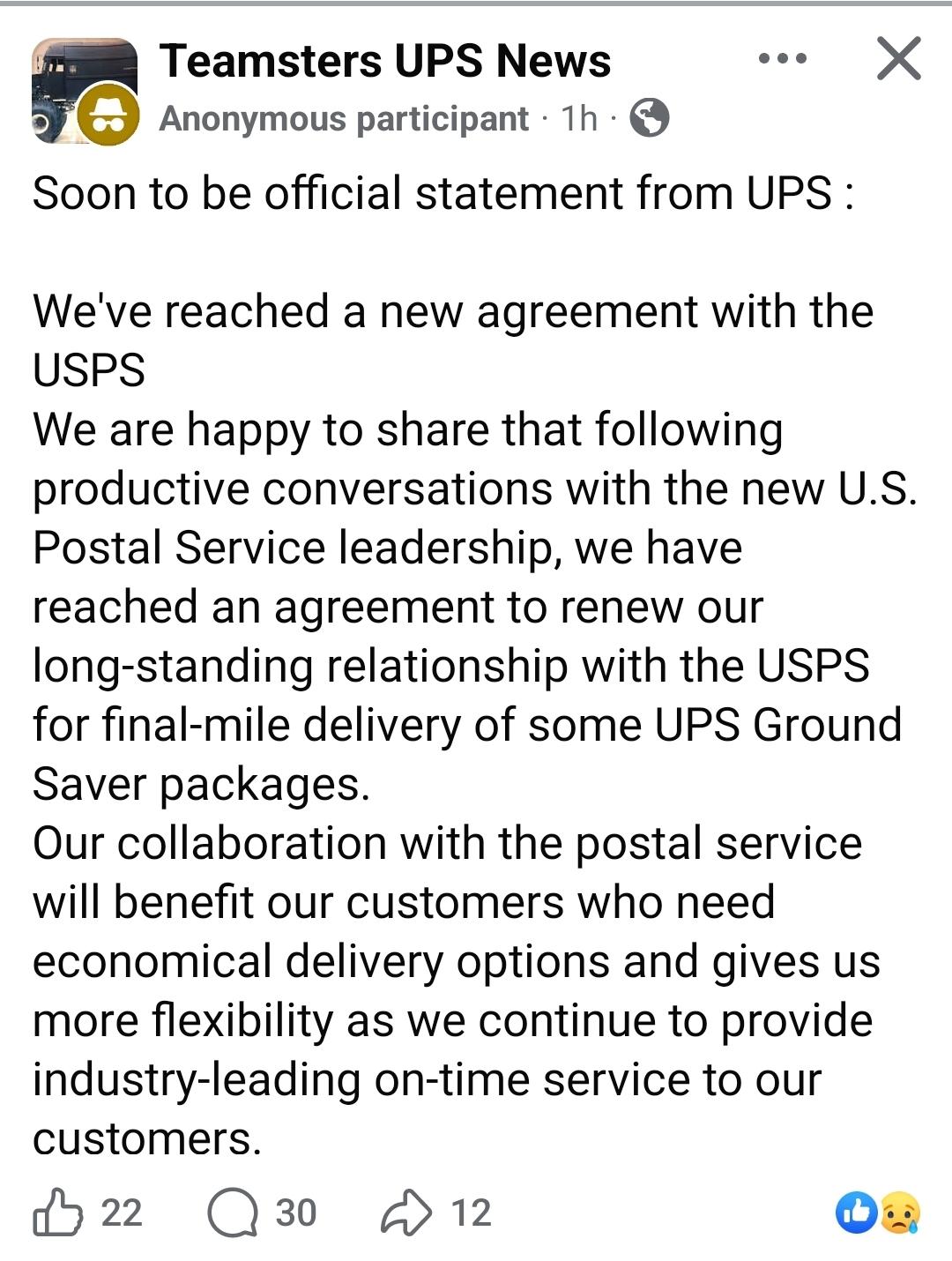Dismiss the post with the X icon
The width and height of the screenshot is (952, 1261).
click(x=898, y=59)
